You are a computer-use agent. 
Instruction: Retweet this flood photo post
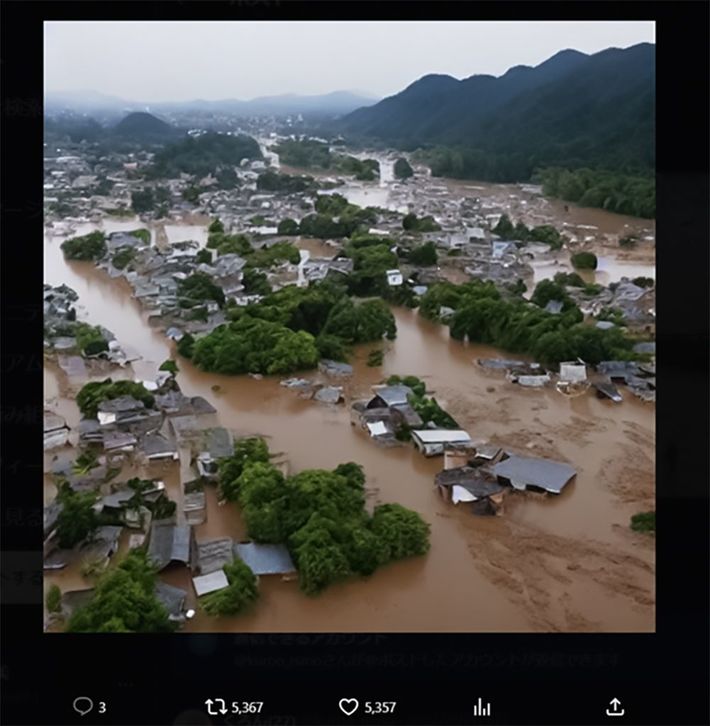[216, 706]
